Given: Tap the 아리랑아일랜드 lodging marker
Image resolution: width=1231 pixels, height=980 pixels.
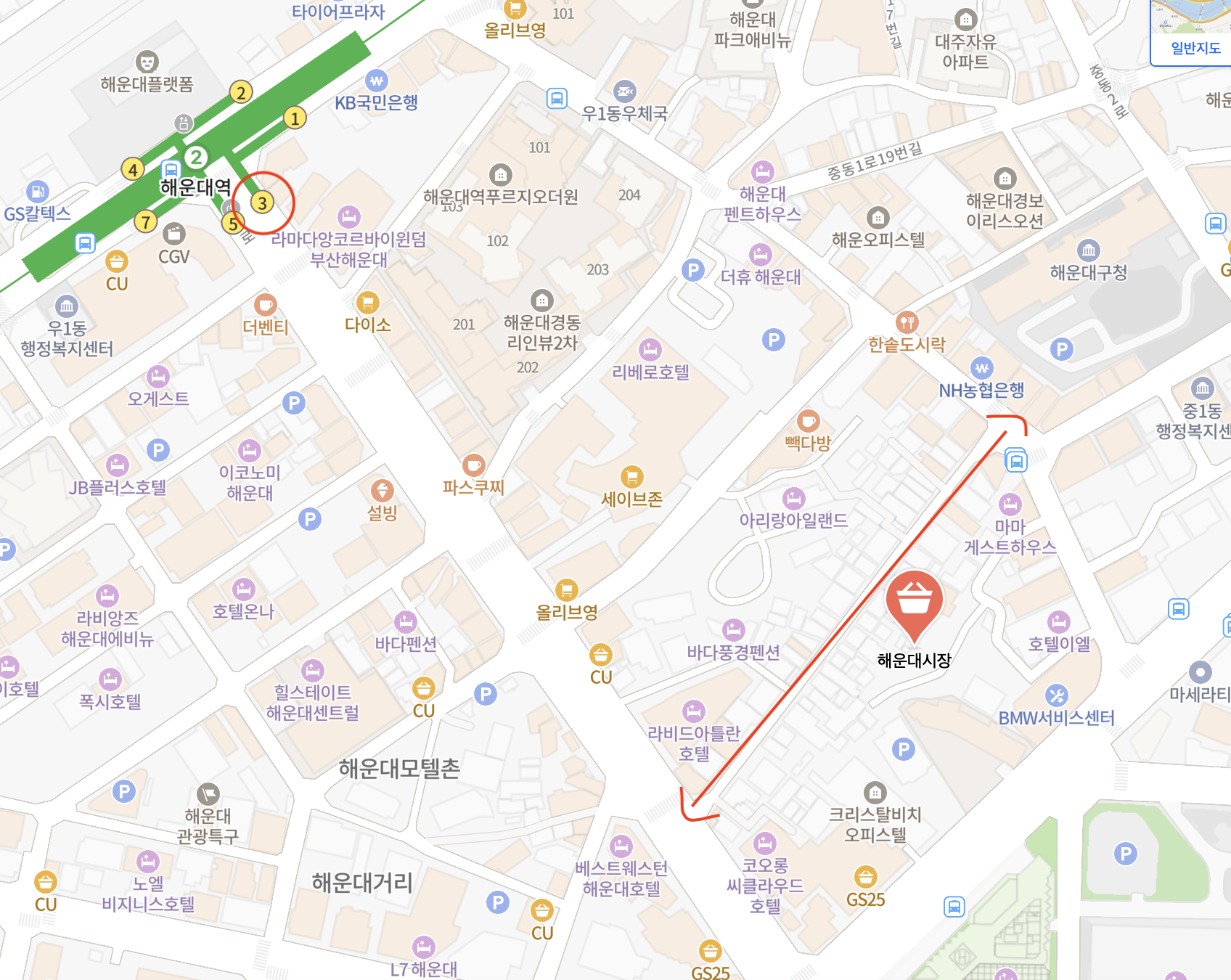Looking at the screenshot, I should coord(793,499).
